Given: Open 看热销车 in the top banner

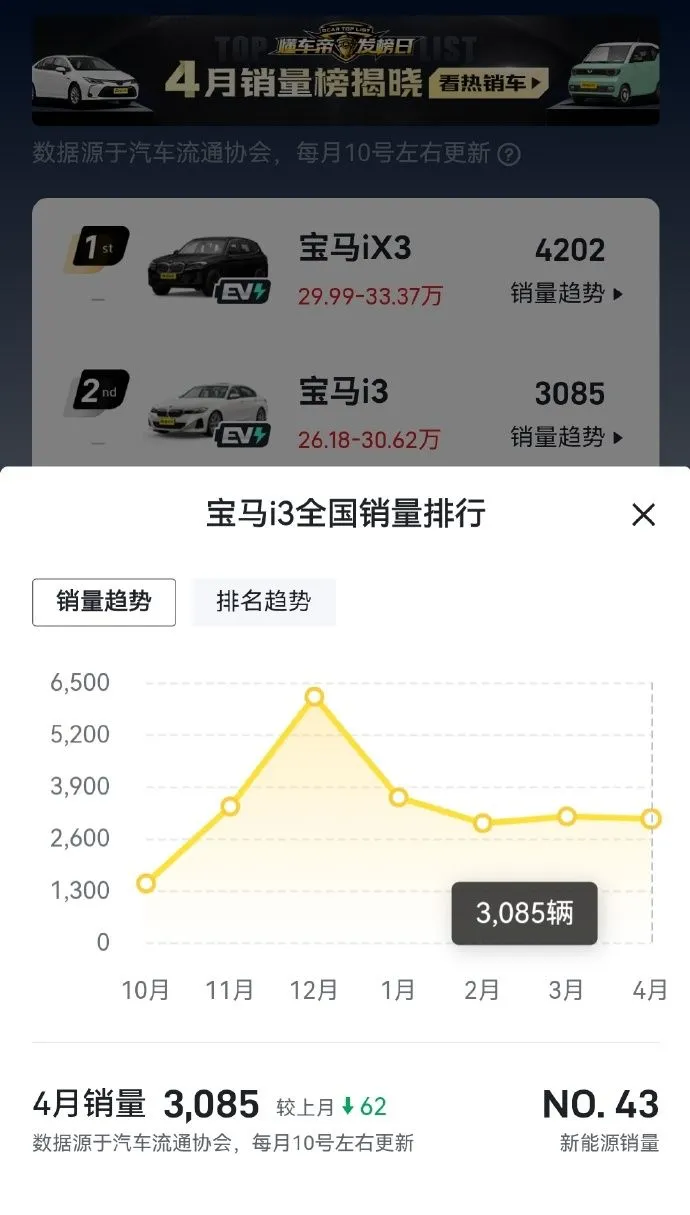Looking at the screenshot, I should [489, 84].
